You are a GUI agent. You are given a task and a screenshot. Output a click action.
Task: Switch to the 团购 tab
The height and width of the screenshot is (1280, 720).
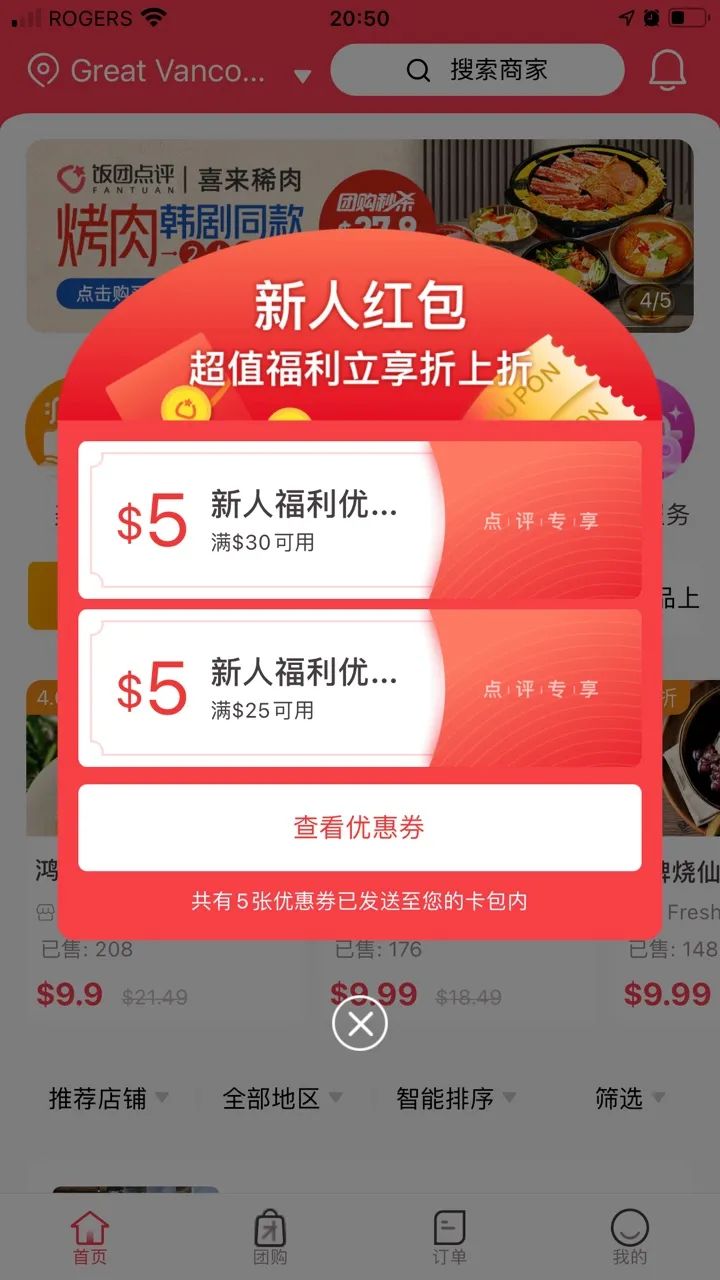pos(270,1237)
